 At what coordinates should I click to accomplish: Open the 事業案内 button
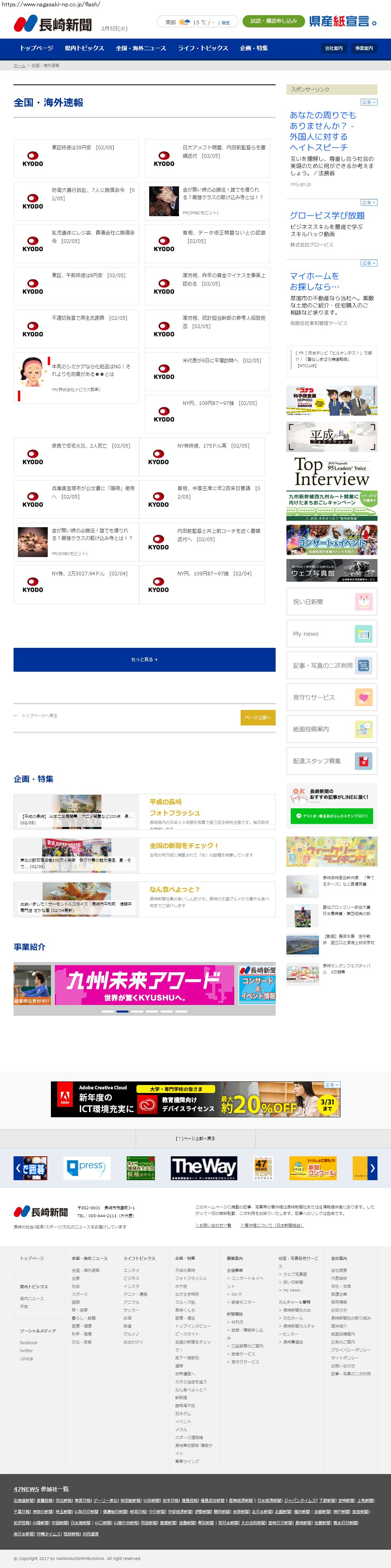(364, 48)
